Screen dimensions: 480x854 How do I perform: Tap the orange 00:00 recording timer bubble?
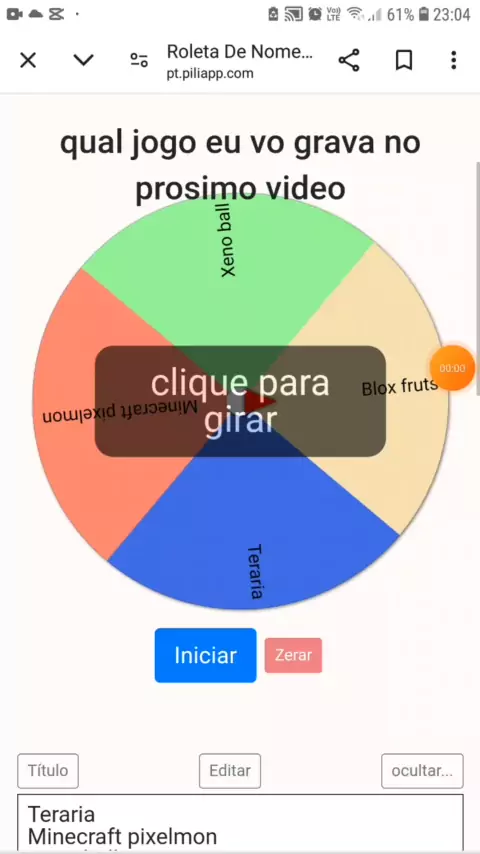[x=452, y=368]
